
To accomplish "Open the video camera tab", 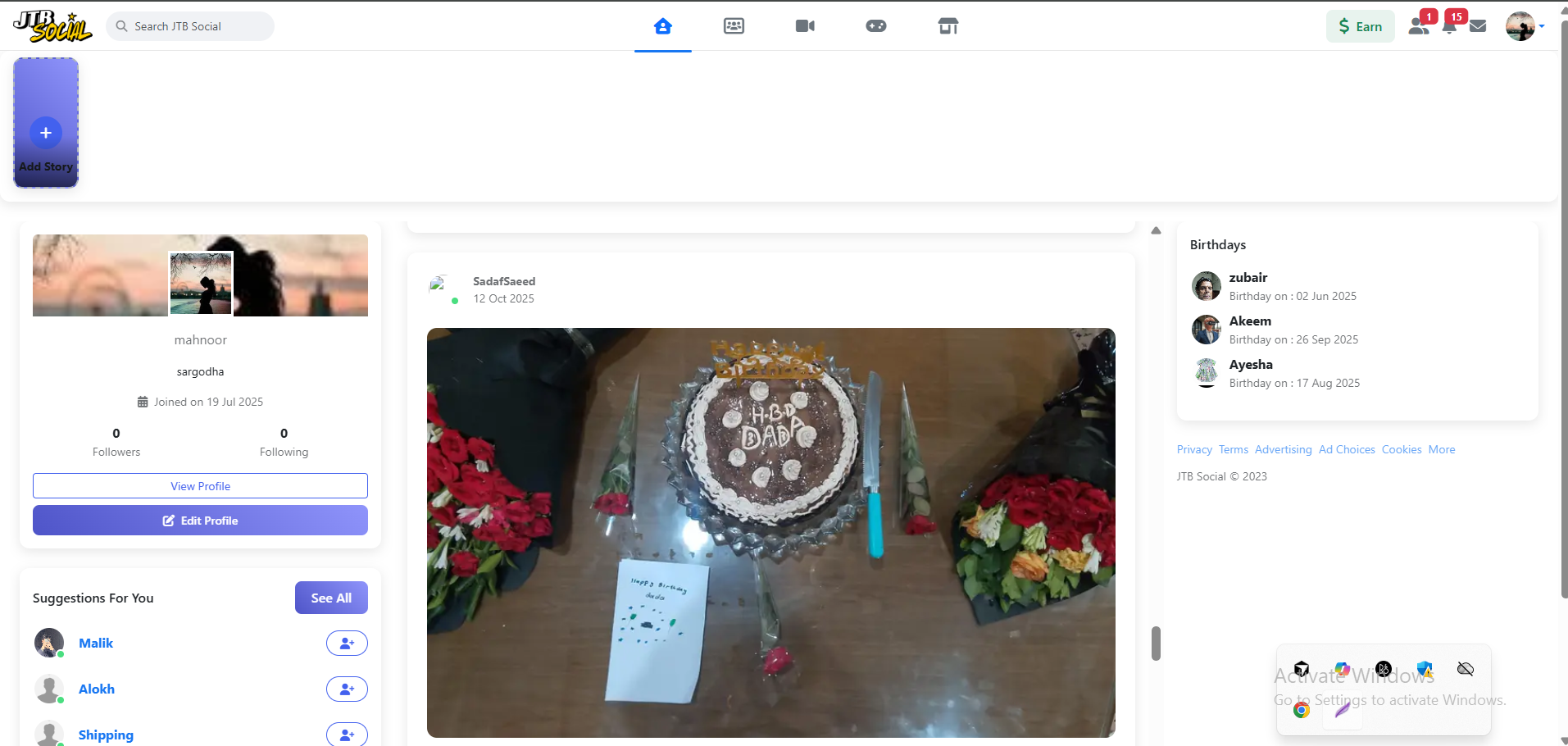I will (805, 26).
